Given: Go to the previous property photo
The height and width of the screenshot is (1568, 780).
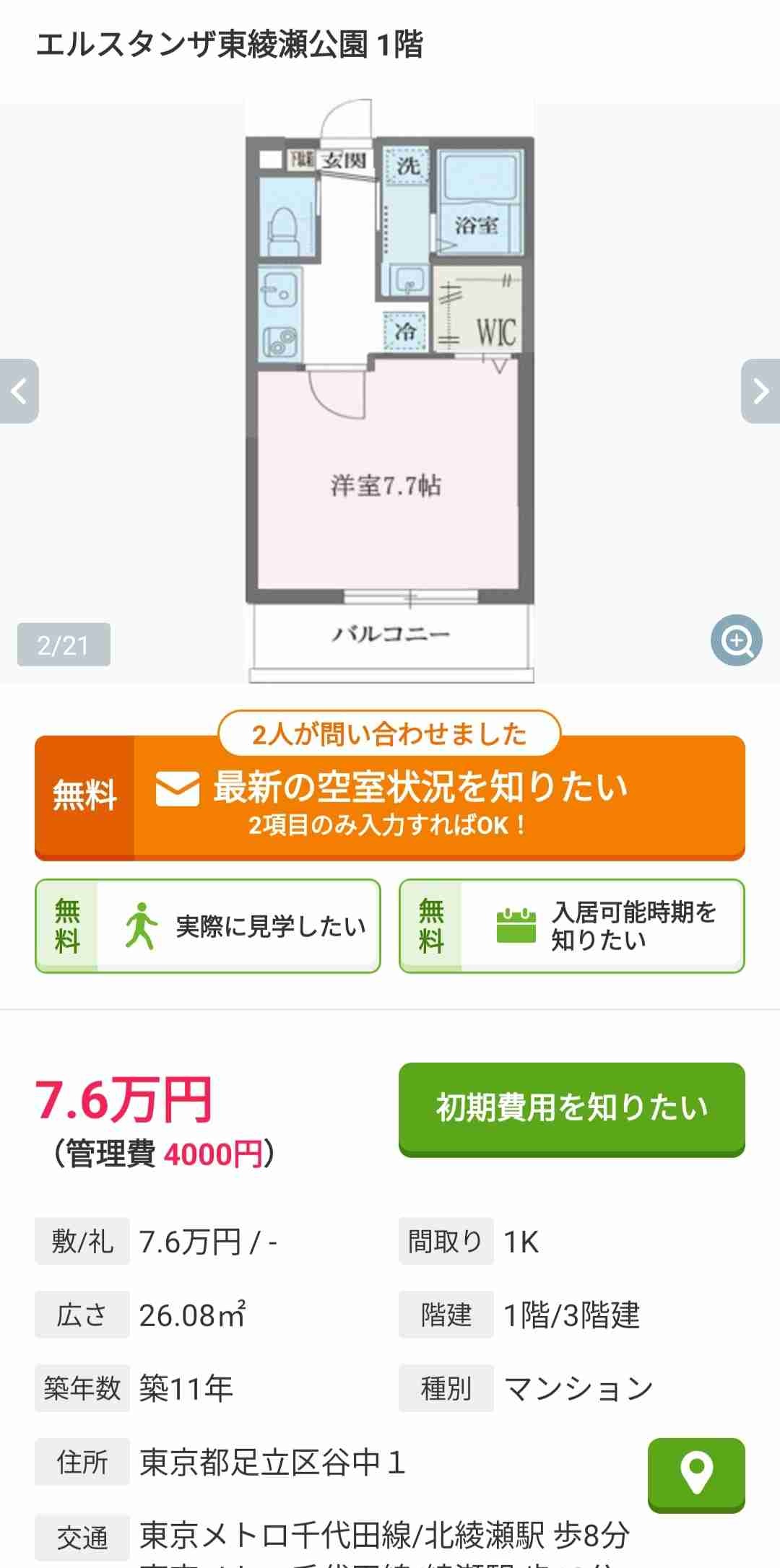Looking at the screenshot, I should [x=19, y=391].
